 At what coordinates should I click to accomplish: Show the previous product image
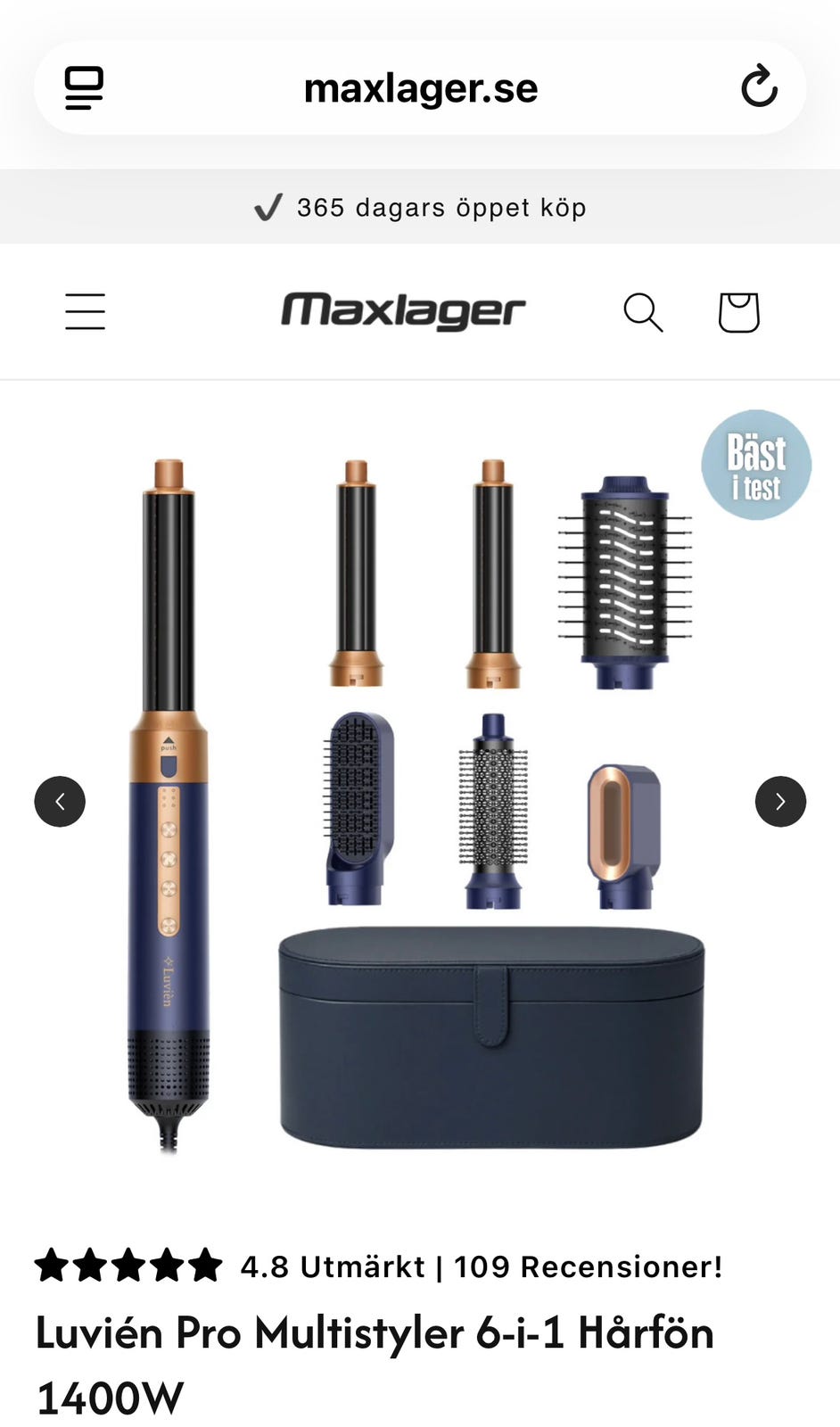60,802
